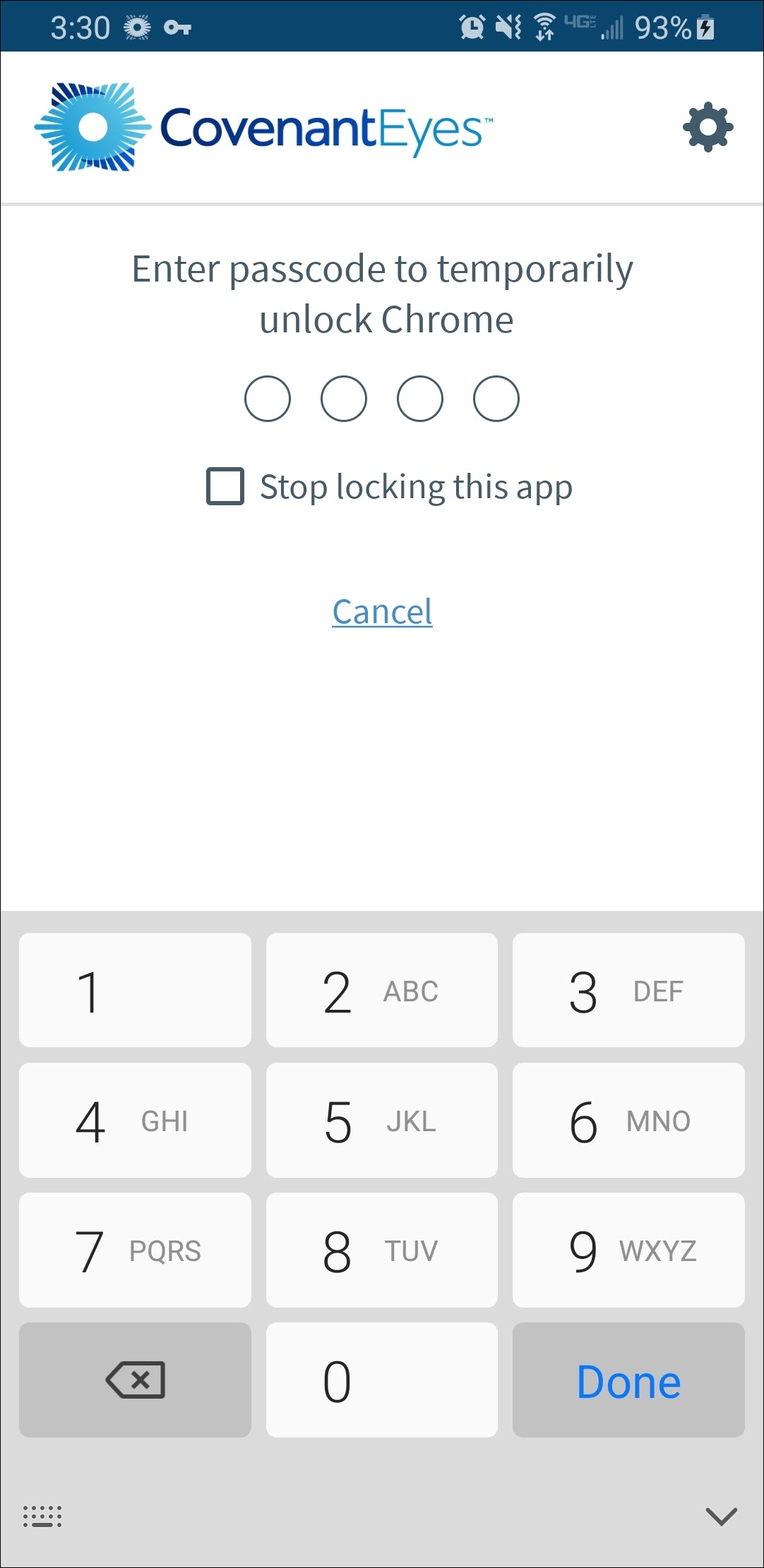764x1568 pixels.
Task: Tap the 6 MNO key
Action: pos(628,1120)
